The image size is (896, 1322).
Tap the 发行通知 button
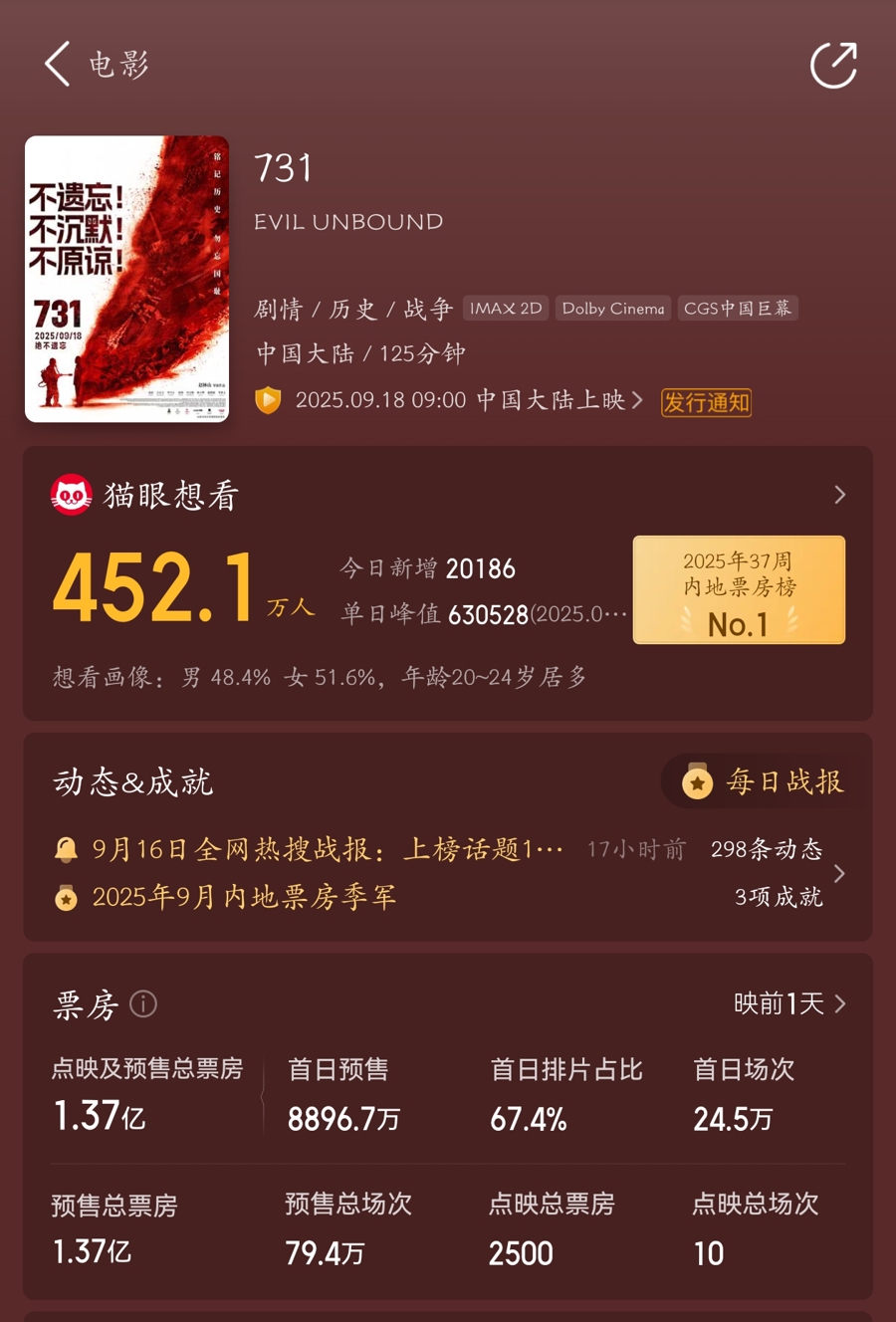tap(706, 402)
